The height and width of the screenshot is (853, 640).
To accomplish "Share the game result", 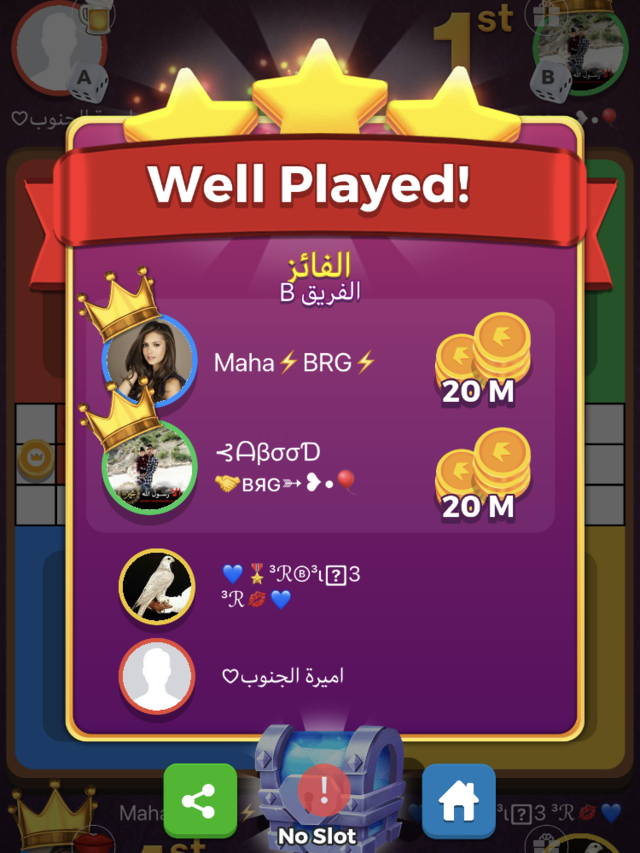I will click(x=200, y=800).
